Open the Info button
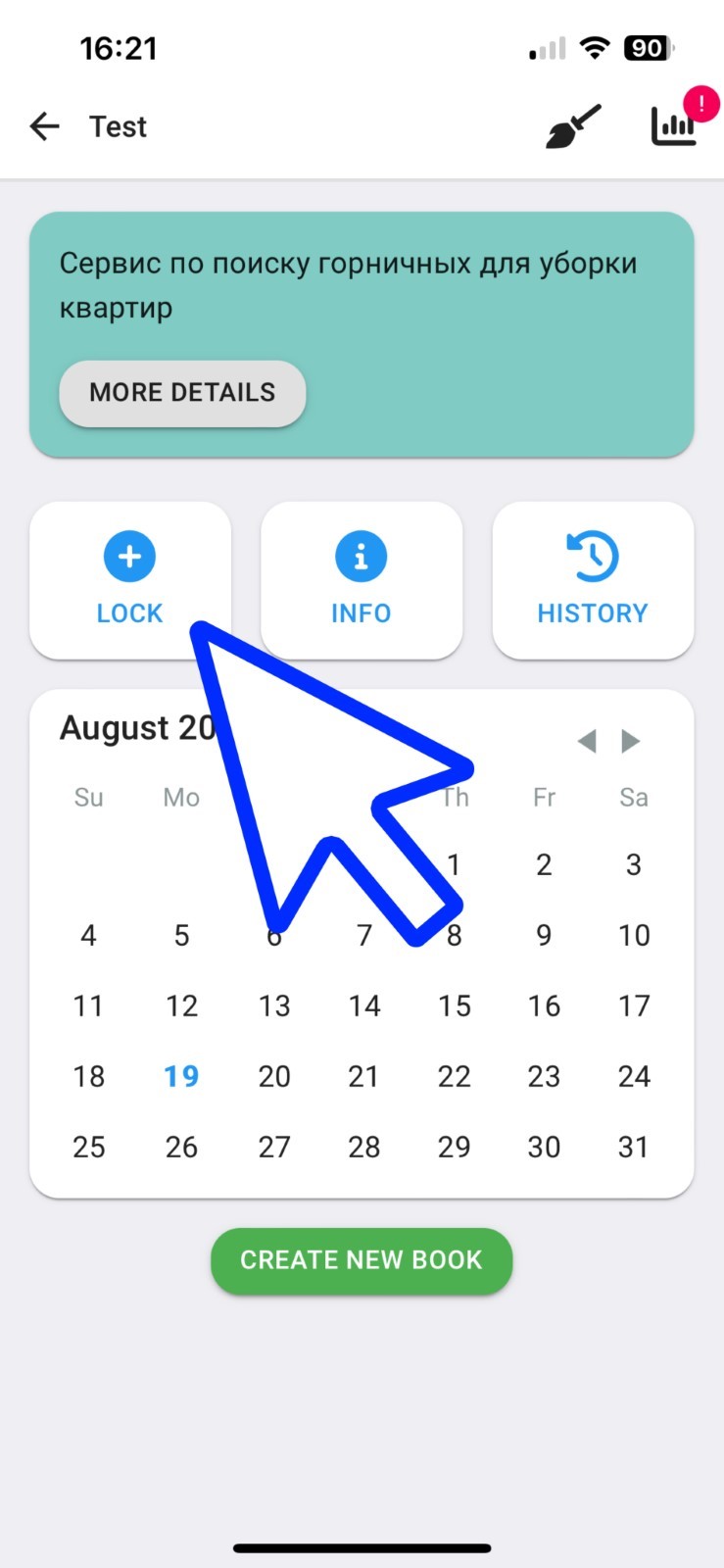This screenshot has height=1568, width=724. click(x=362, y=580)
